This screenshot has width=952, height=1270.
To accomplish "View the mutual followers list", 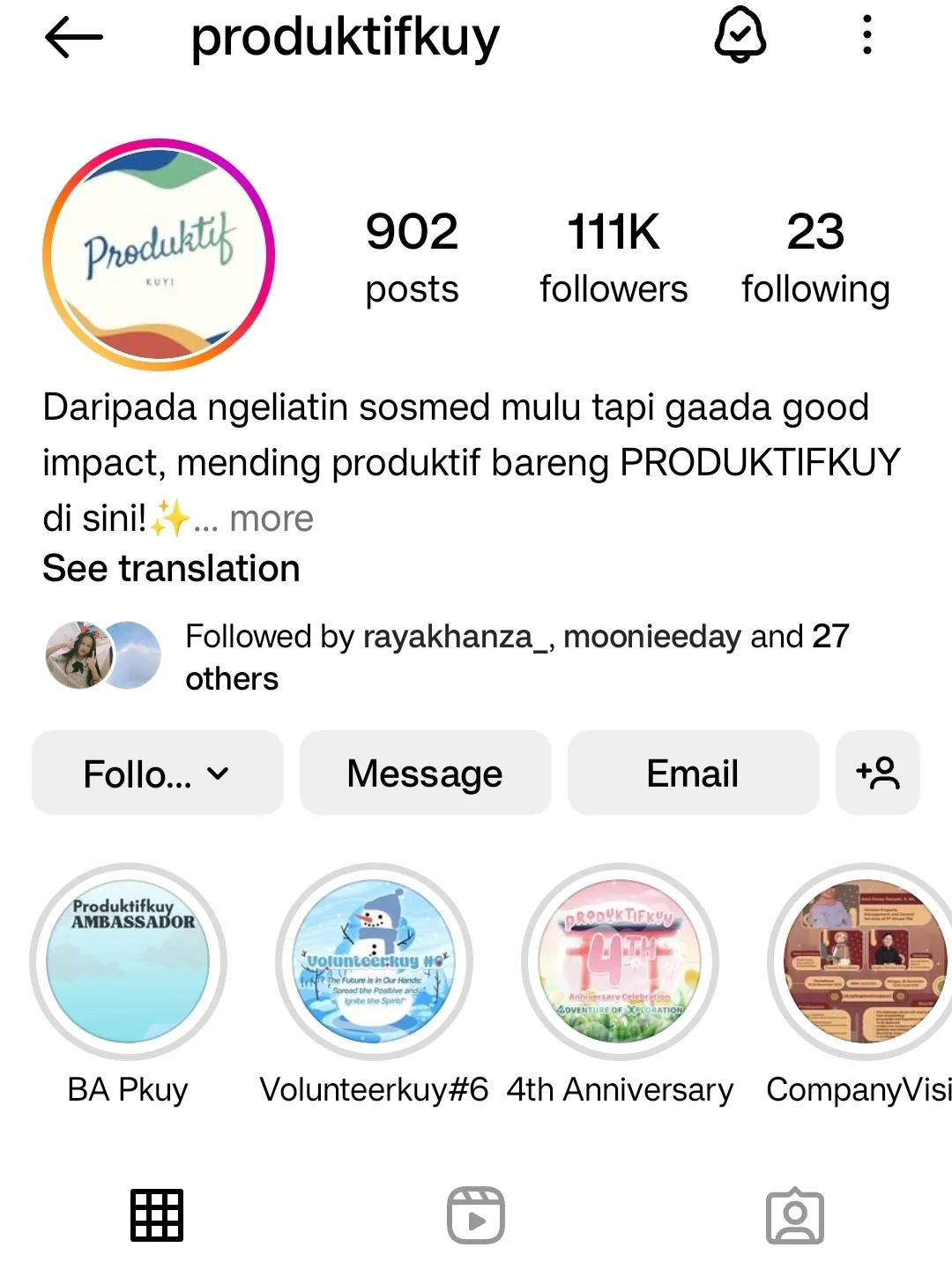I will coord(517,657).
